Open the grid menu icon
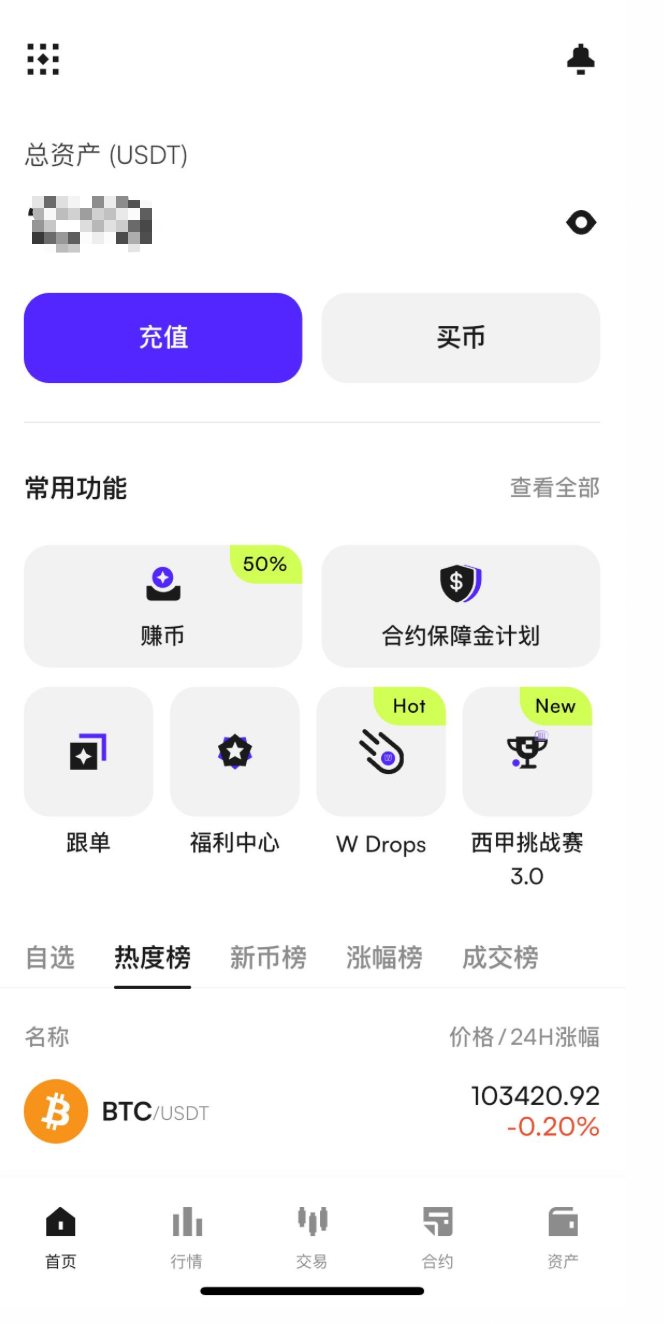 click(x=43, y=59)
